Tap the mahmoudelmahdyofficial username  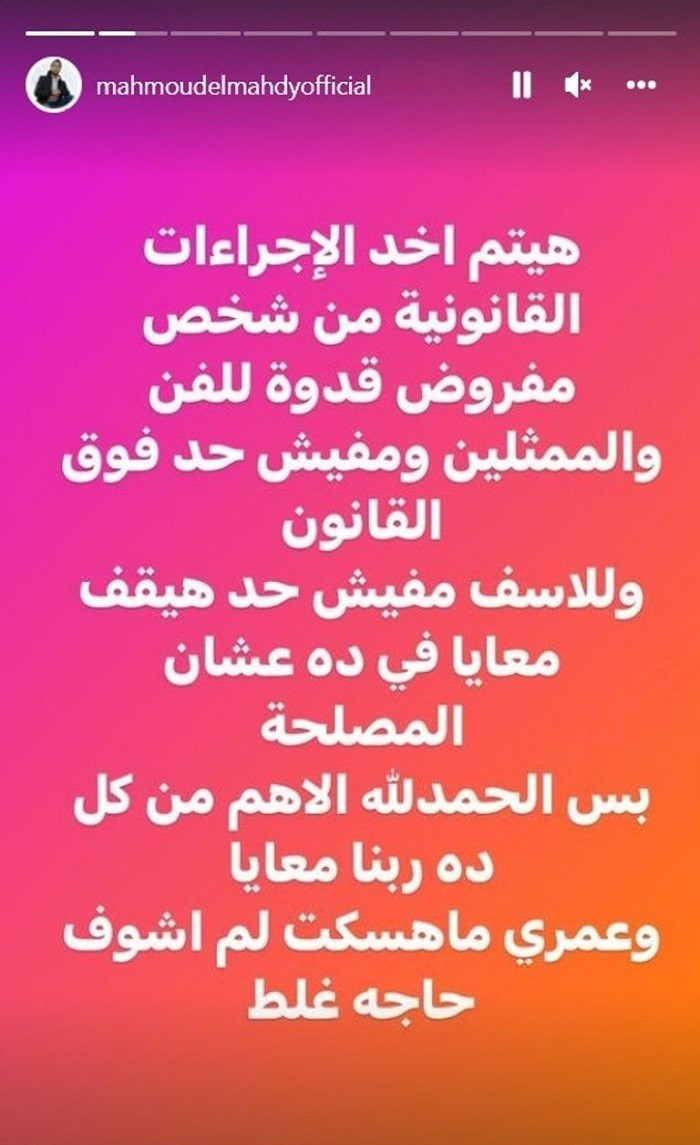[233, 86]
